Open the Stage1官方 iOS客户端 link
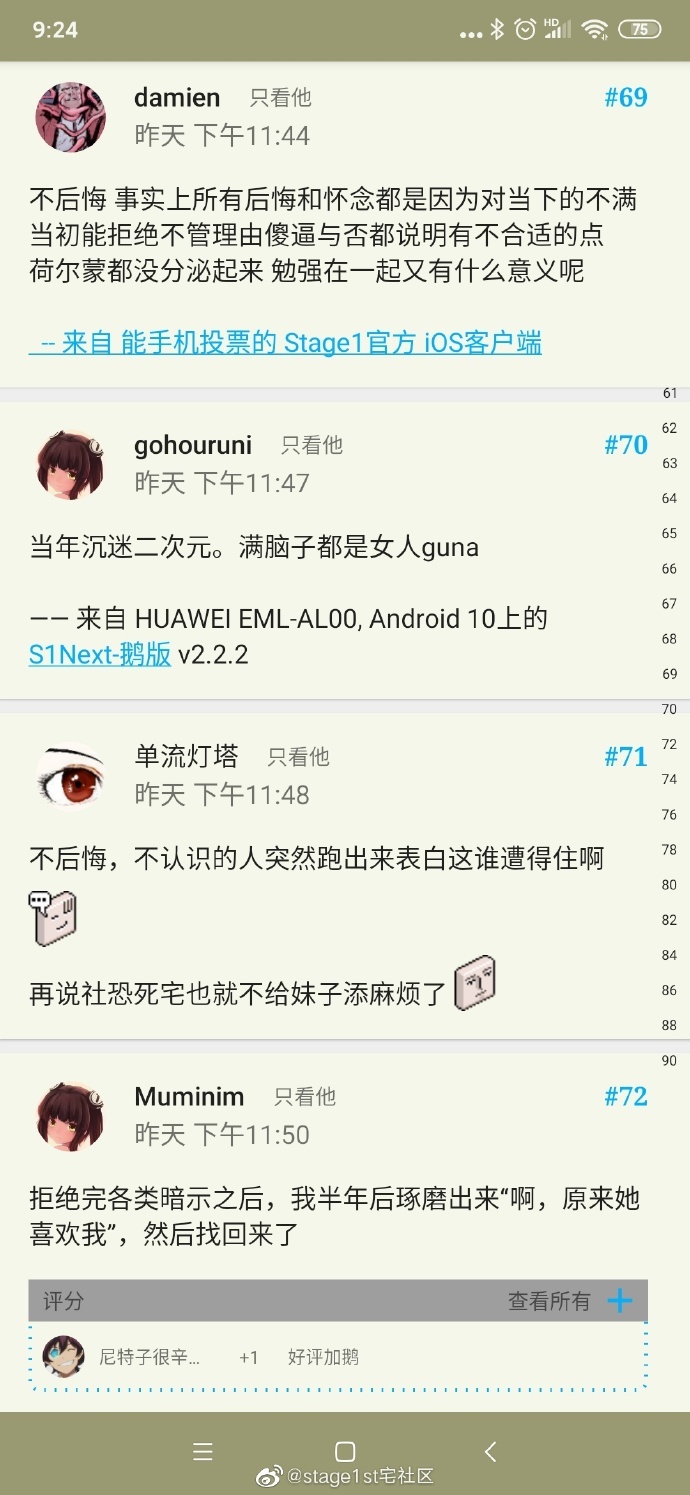Screen dimensions: 690x1495 [x=285, y=344]
